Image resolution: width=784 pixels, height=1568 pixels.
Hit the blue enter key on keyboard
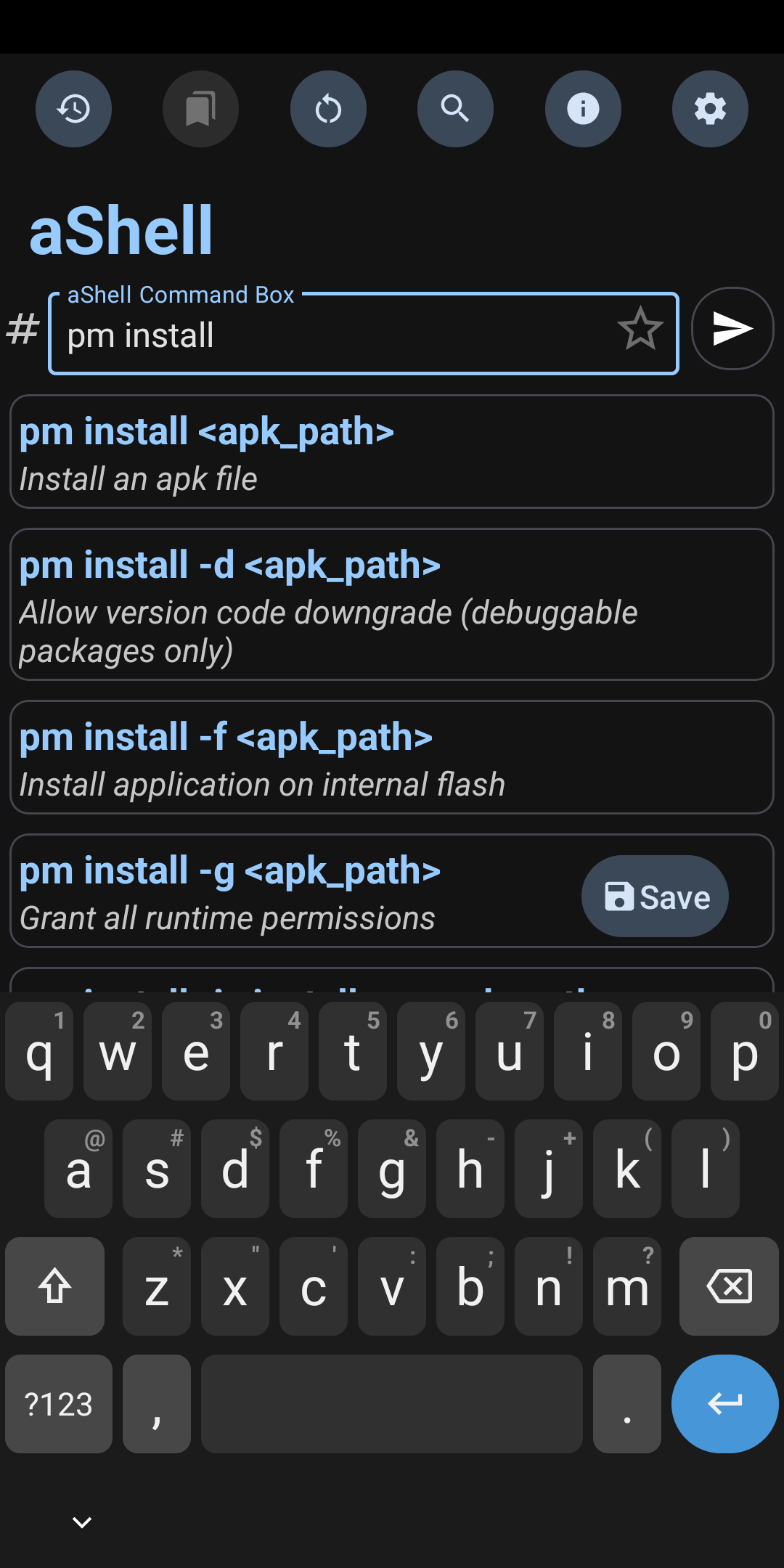724,1404
